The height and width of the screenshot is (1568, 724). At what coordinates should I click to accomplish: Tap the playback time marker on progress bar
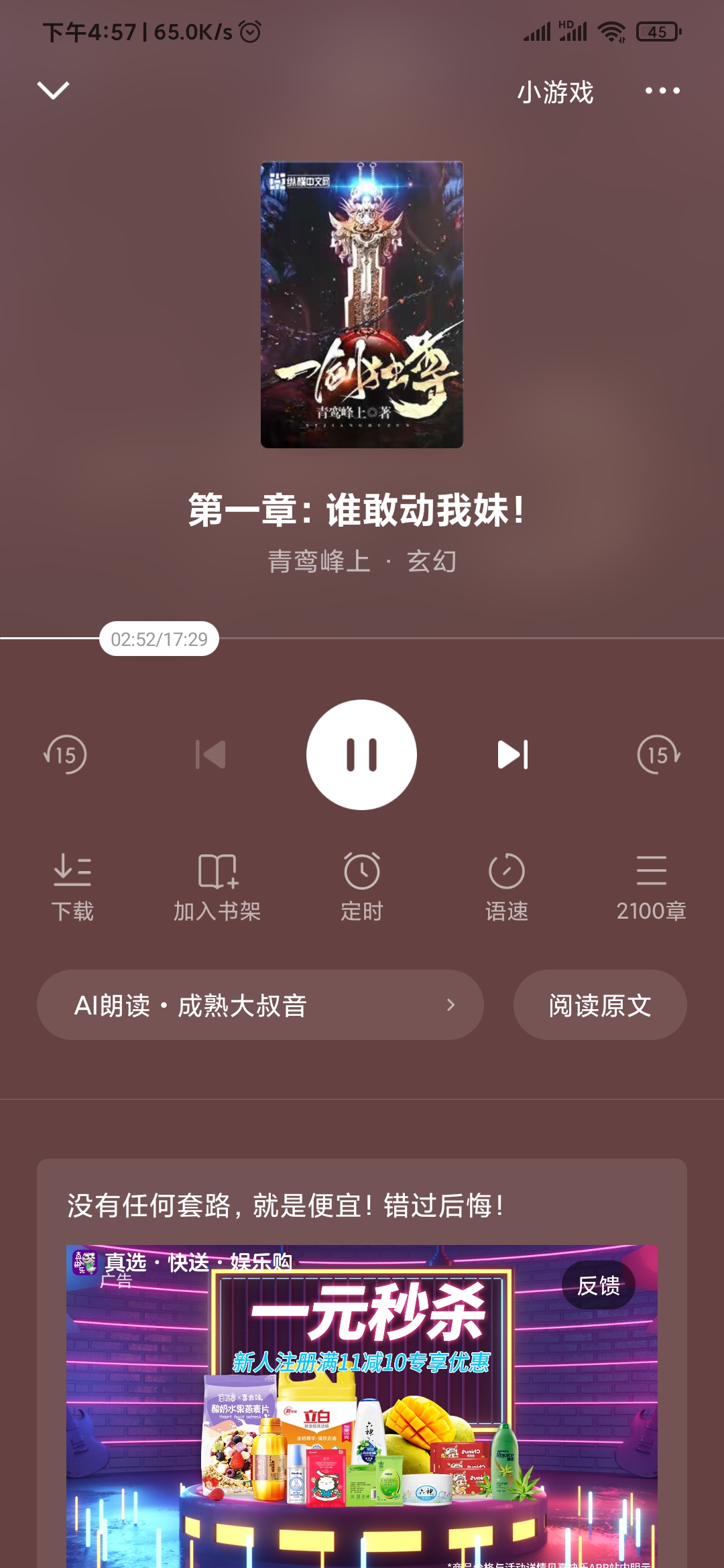coord(159,639)
